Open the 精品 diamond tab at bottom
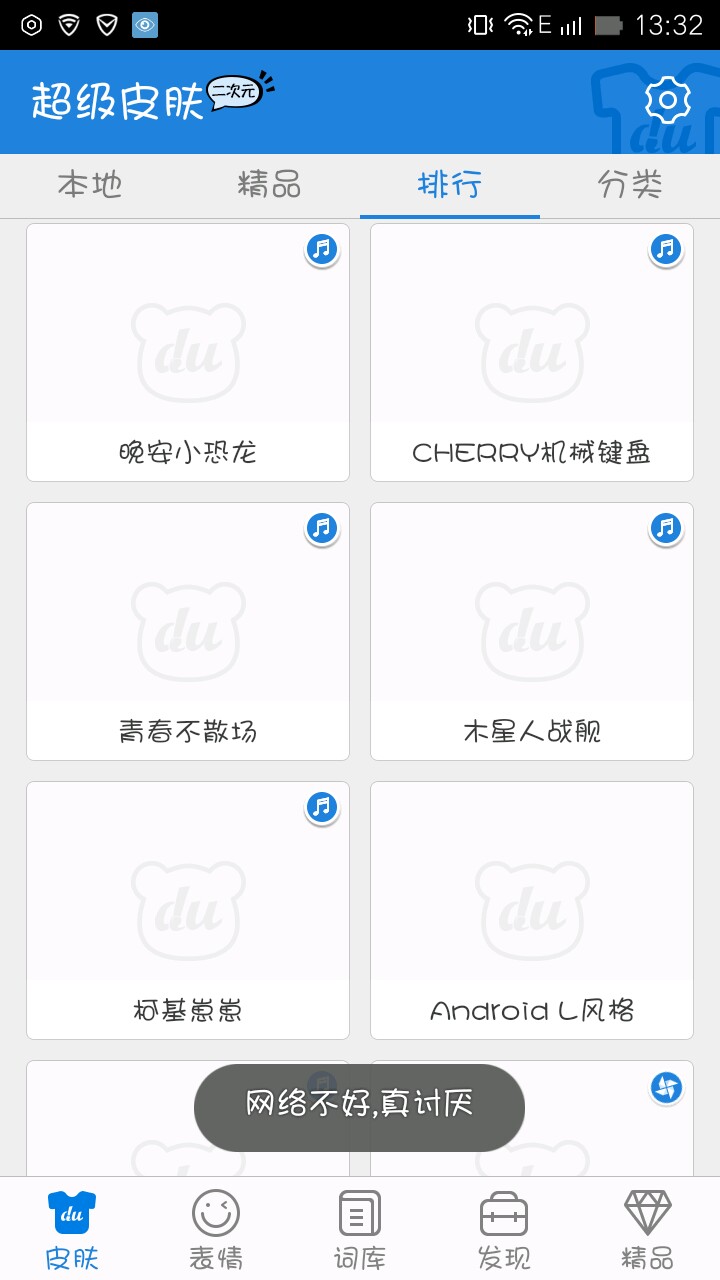Viewport: 720px width, 1280px height. tap(648, 1230)
